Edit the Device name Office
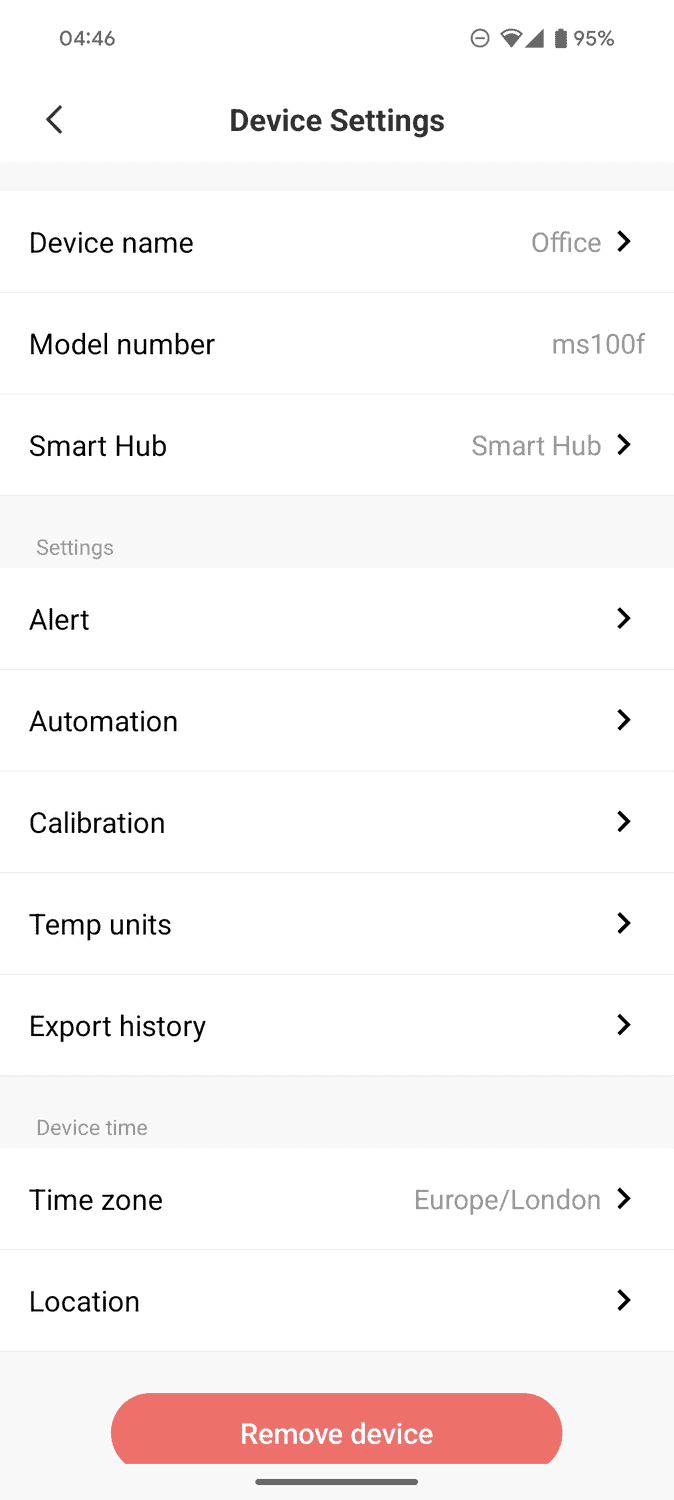Viewport: 674px width, 1500px height. [x=336, y=242]
